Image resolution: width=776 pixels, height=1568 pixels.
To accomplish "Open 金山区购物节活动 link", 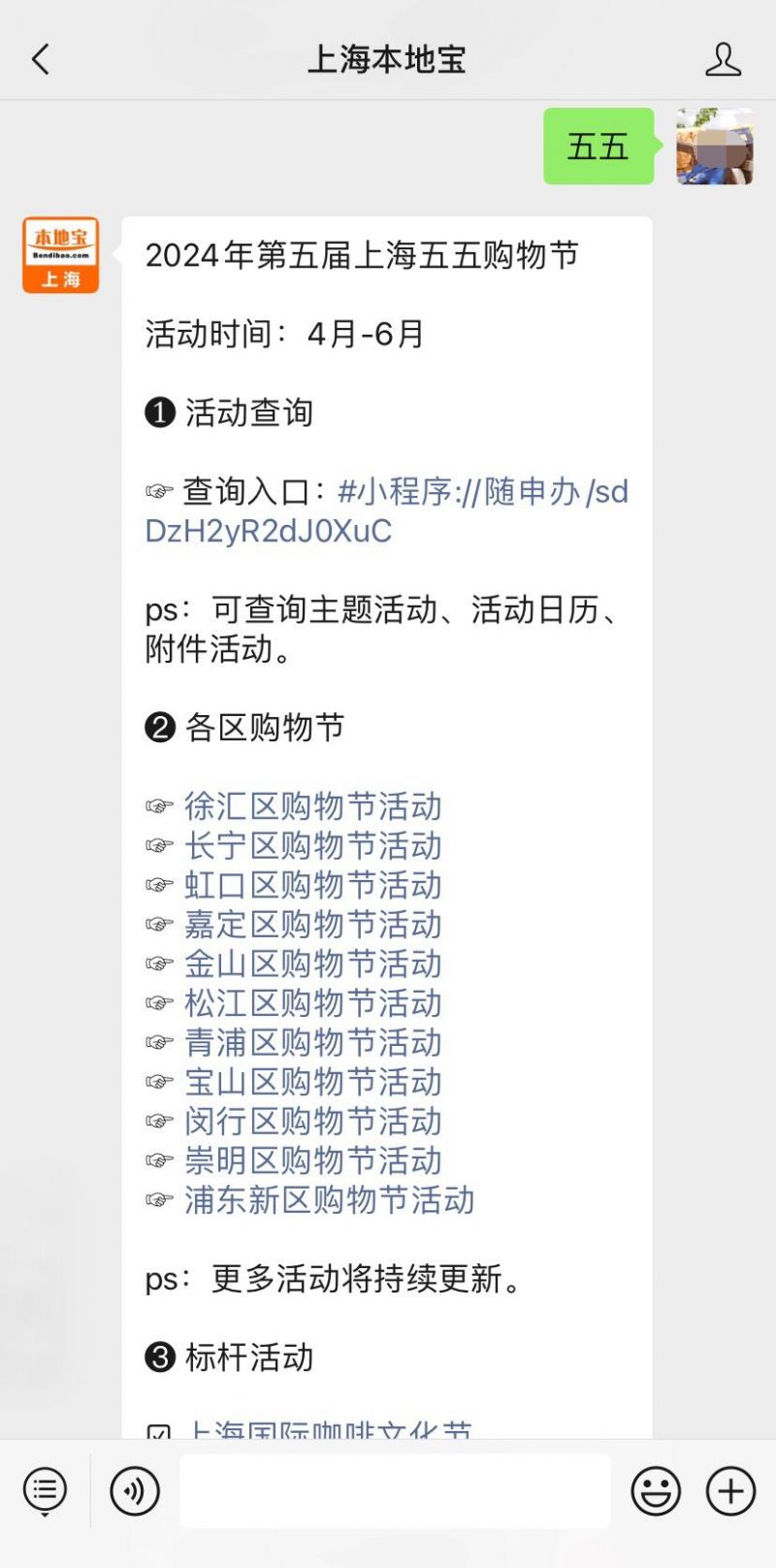I will tap(312, 964).
